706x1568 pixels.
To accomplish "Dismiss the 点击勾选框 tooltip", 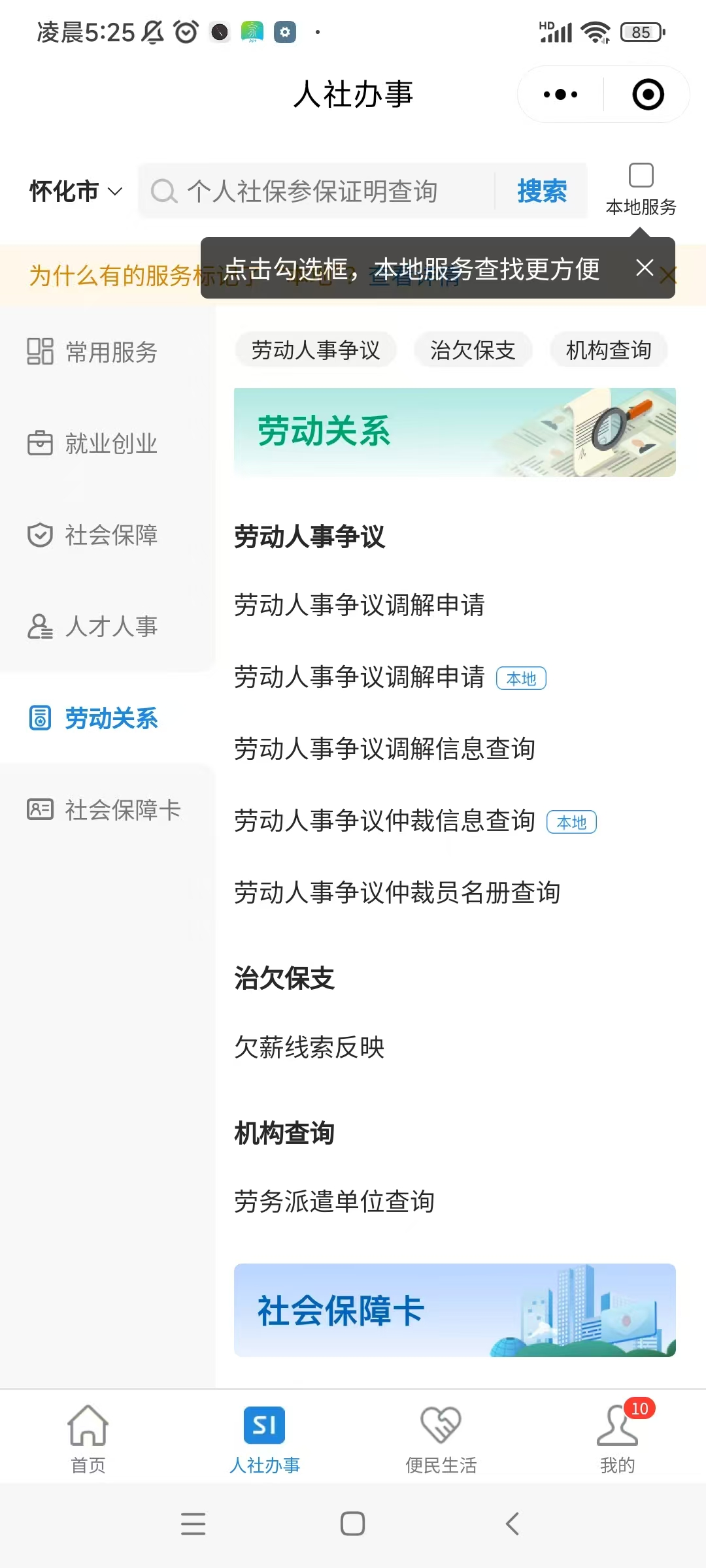I will [x=645, y=268].
